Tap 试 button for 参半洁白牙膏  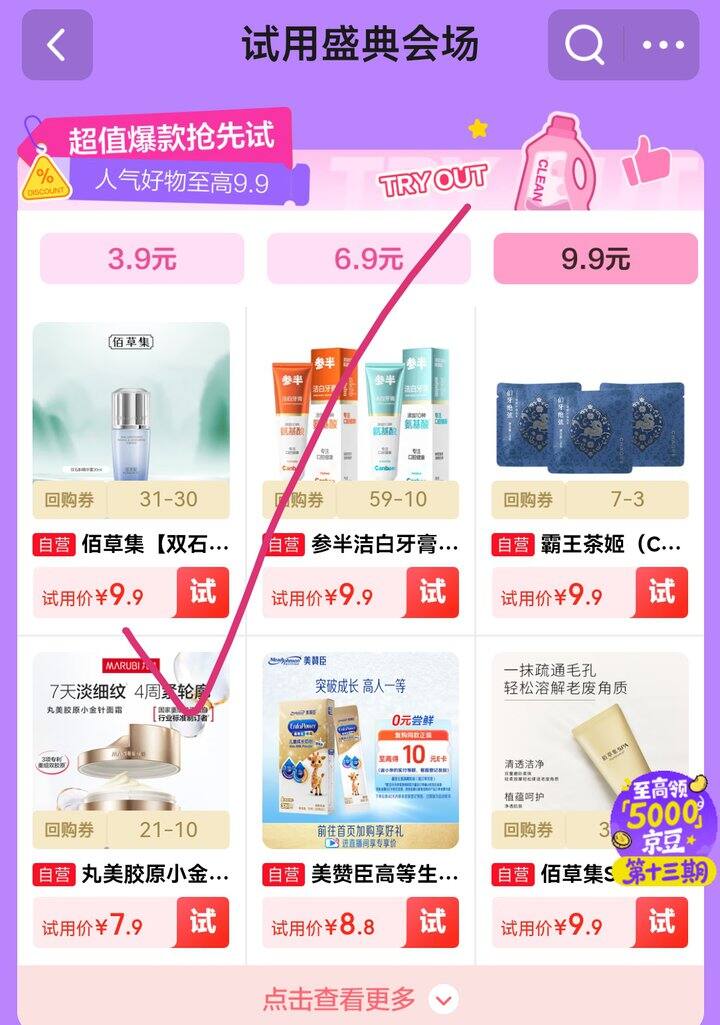click(x=432, y=592)
